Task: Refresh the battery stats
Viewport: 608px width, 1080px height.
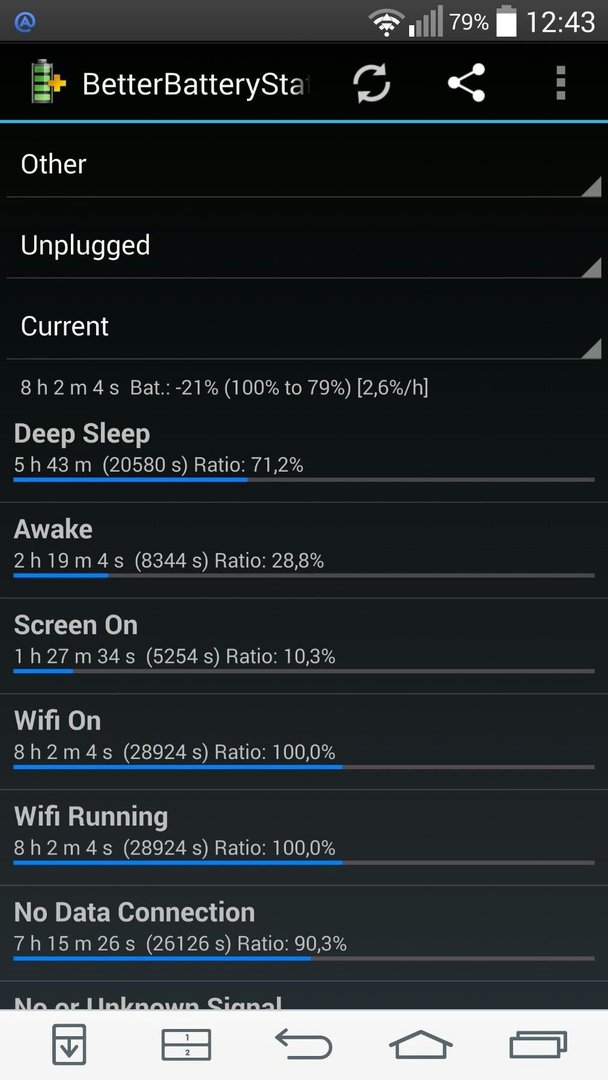Action: (x=372, y=83)
